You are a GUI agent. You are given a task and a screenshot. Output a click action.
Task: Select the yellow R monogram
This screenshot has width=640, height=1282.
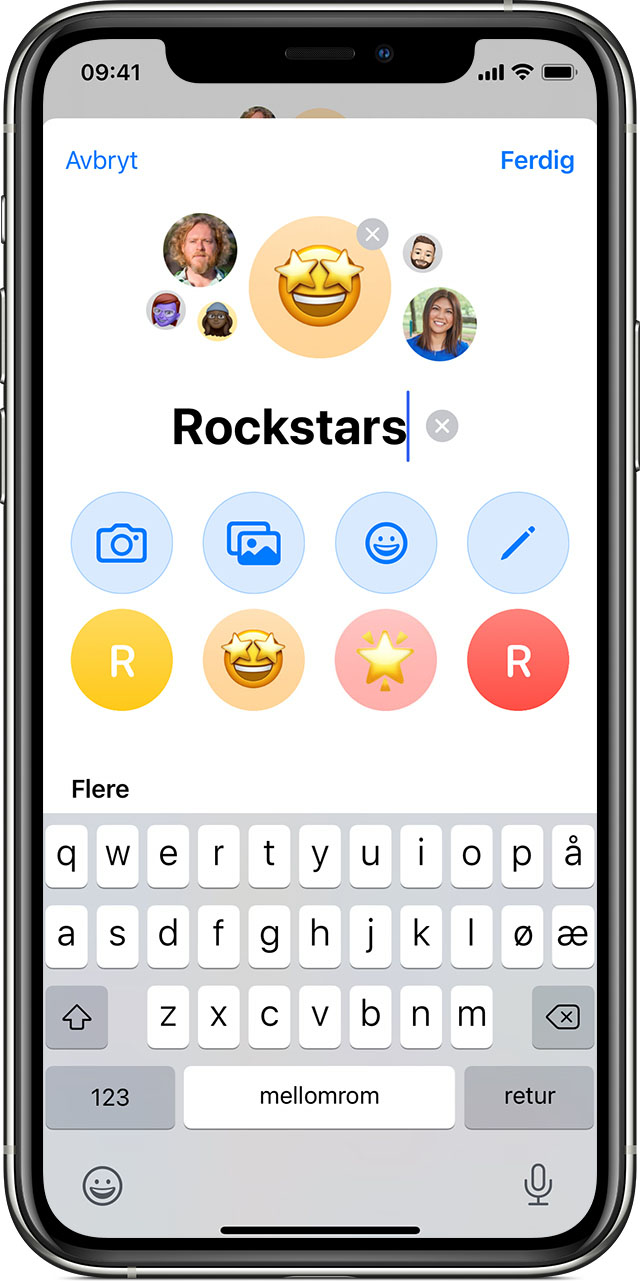122,660
